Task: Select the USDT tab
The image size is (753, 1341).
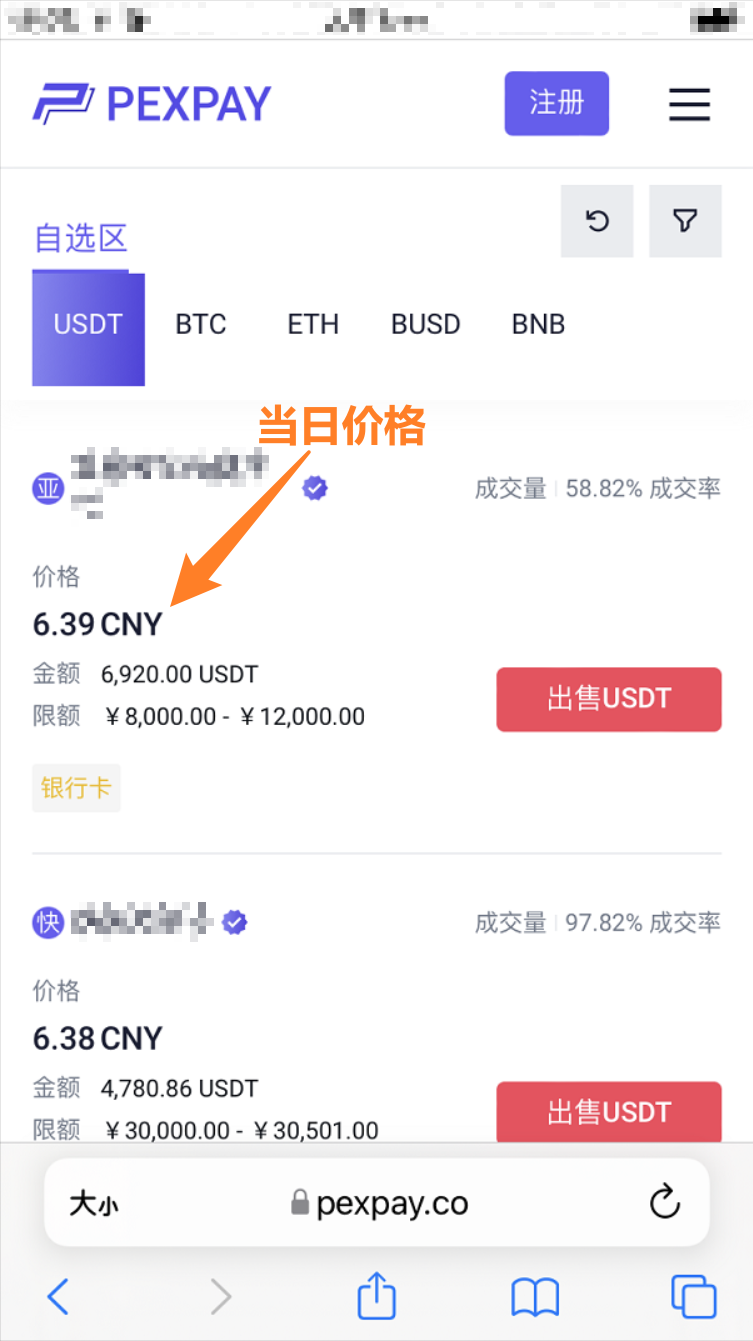Action: pyautogui.click(x=88, y=325)
